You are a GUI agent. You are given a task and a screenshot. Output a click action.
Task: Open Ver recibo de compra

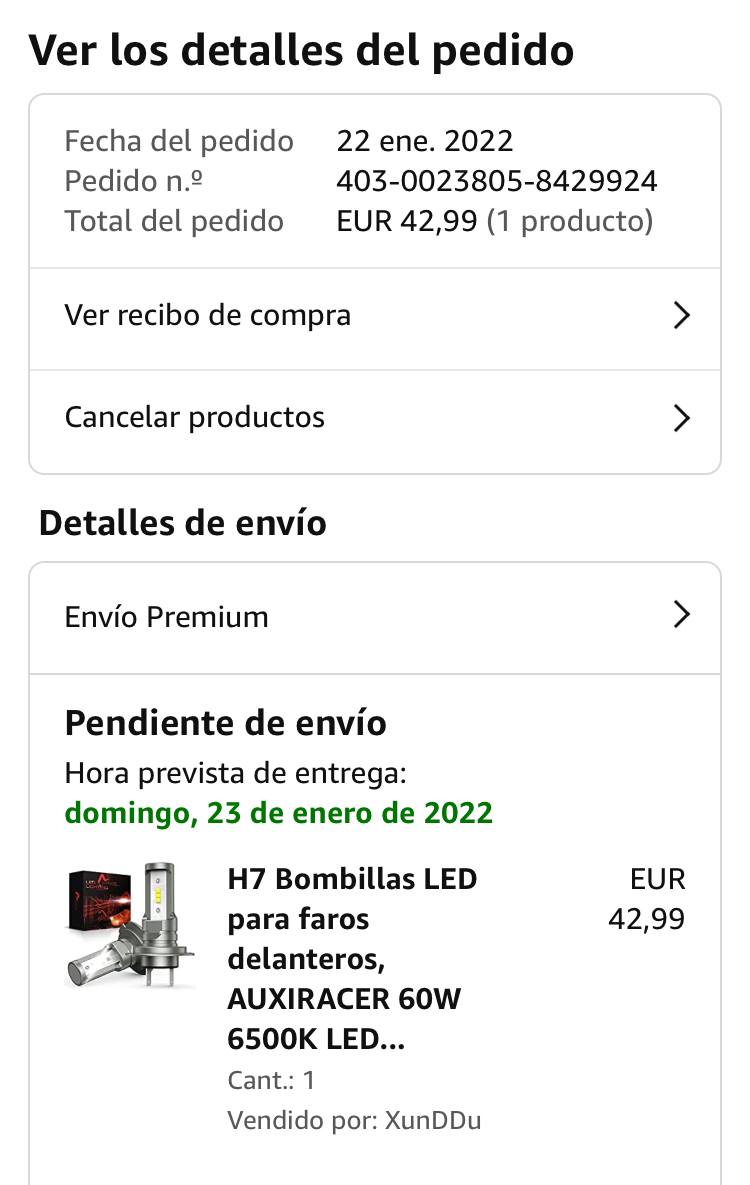(374, 316)
